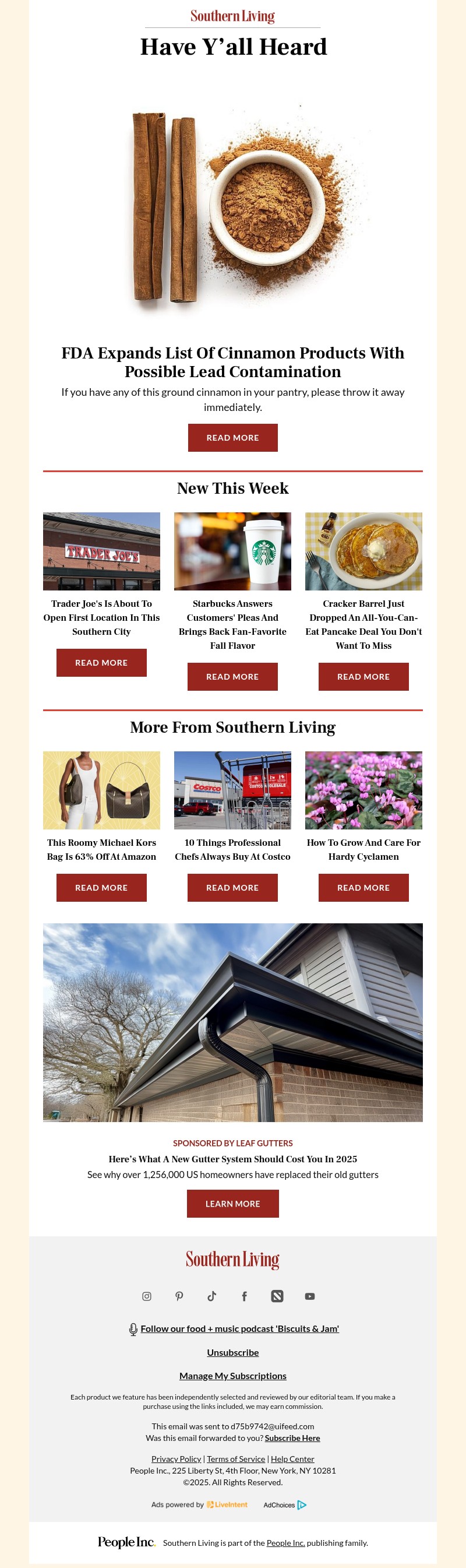Visit Southern Living on Pinterest
The width and height of the screenshot is (466, 1568).
coord(179,1296)
